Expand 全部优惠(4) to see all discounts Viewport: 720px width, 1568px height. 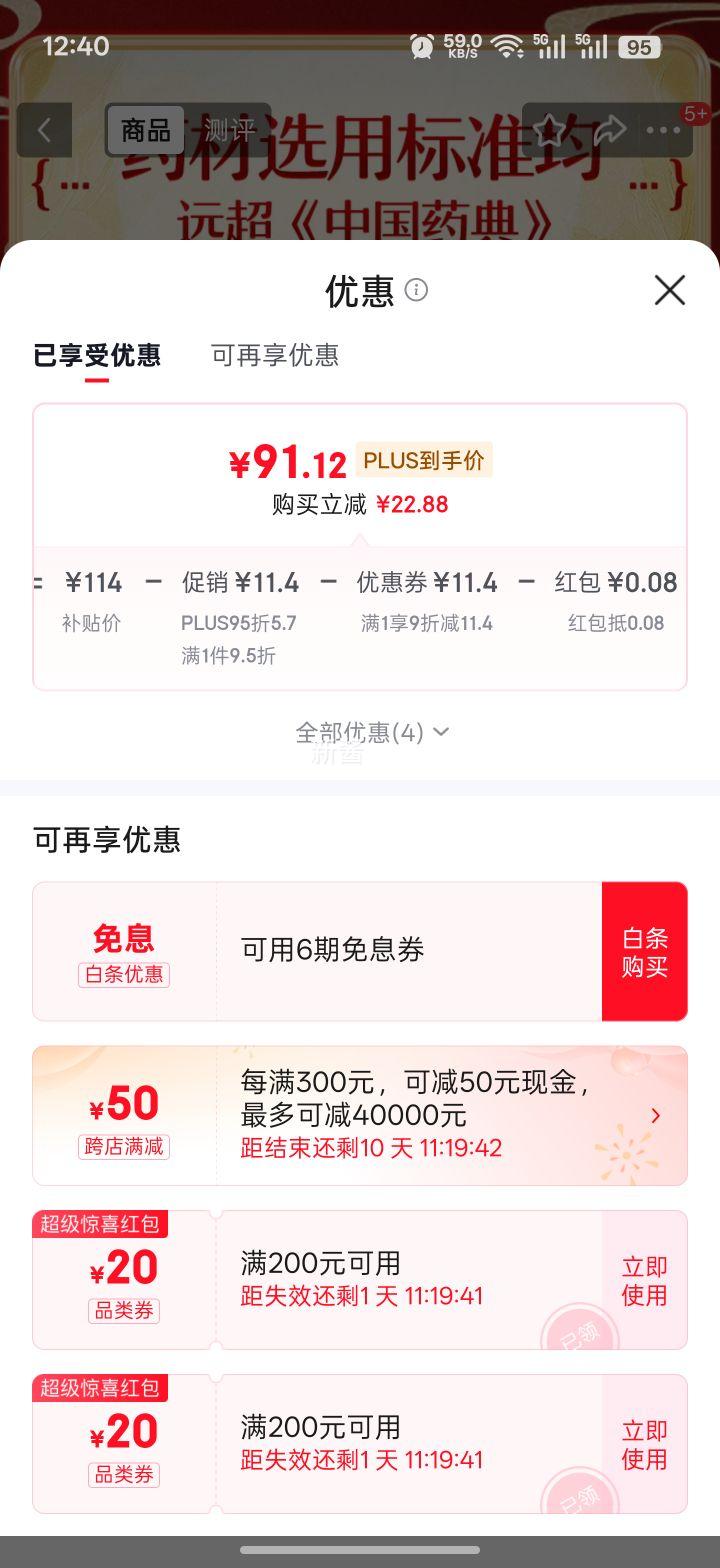(360, 732)
